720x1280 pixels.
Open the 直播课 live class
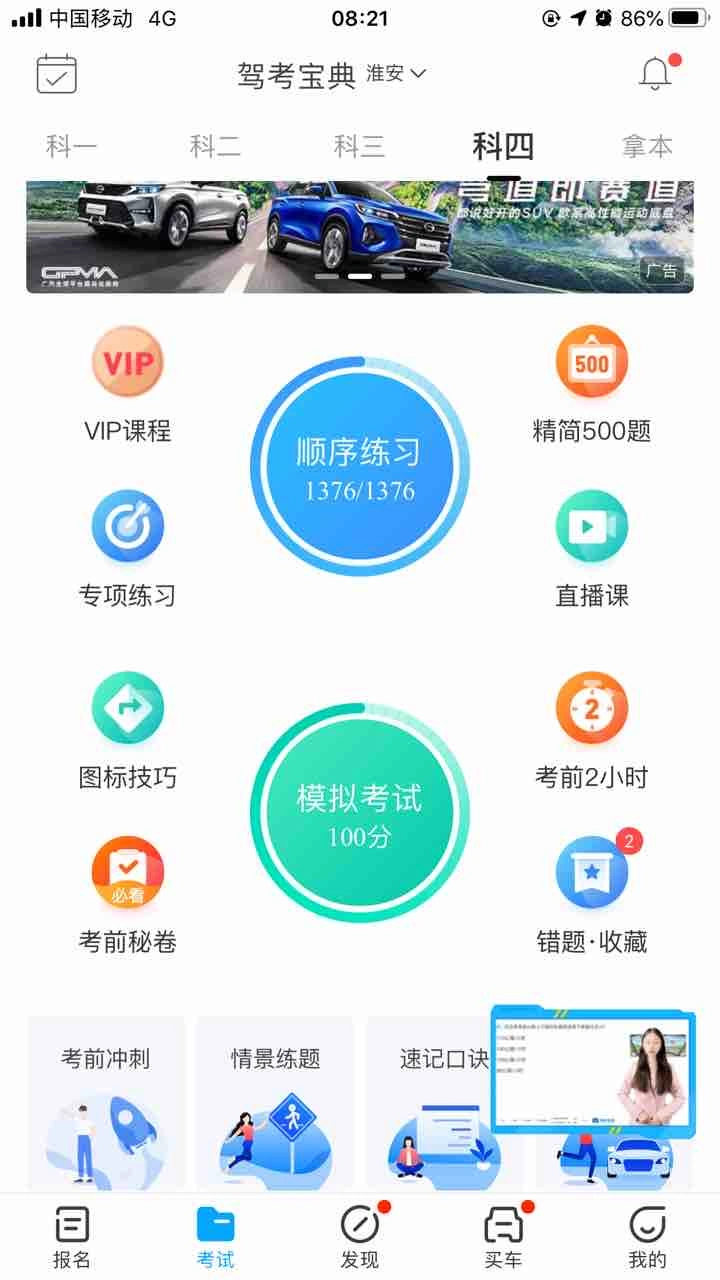(592, 550)
